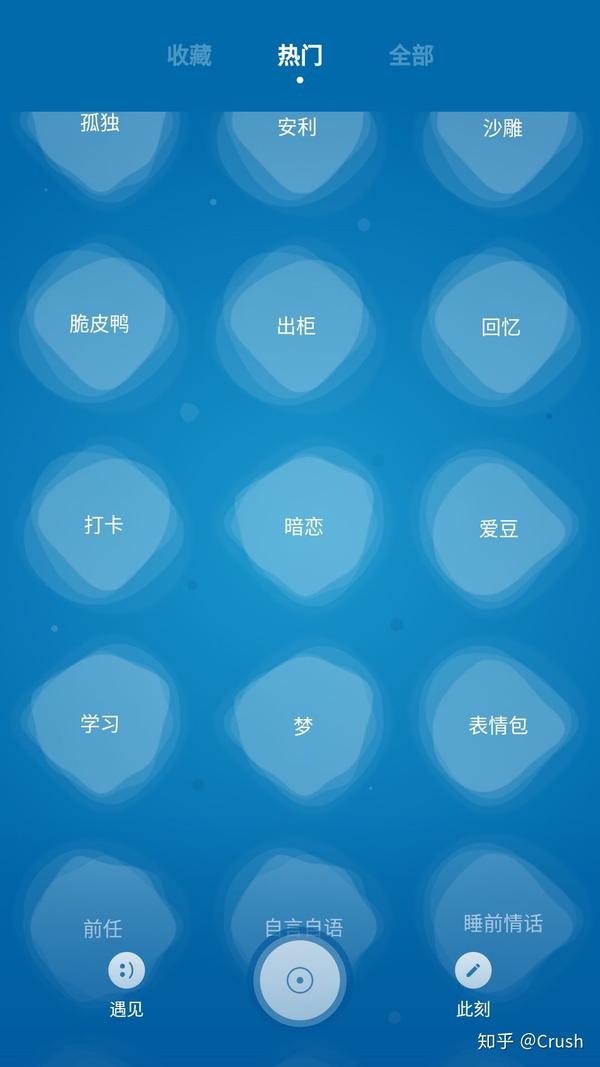Screen dimensions: 600x1067
Task: Choose the 暗恋 topic bubble
Action: tap(303, 527)
